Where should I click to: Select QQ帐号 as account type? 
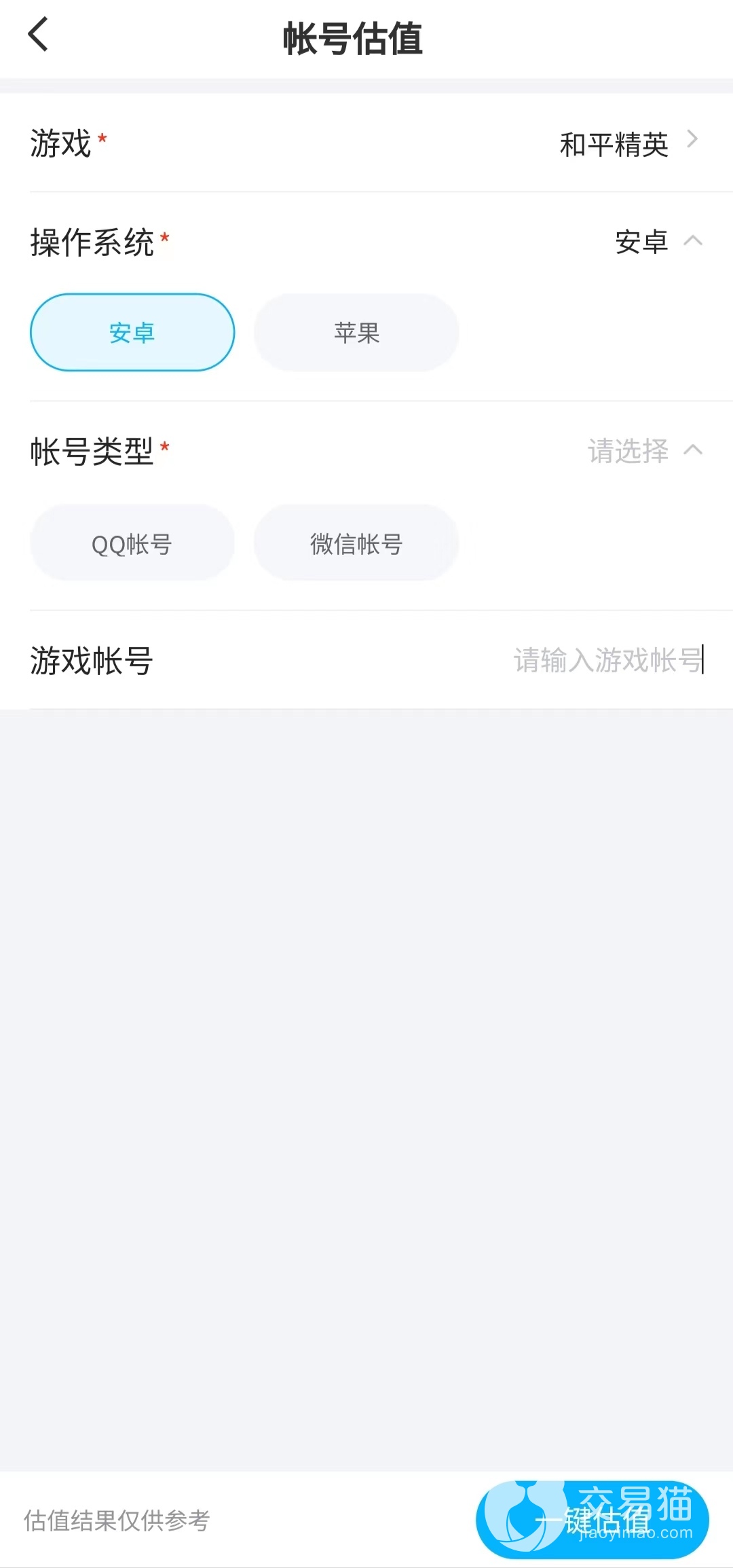click(132, 543)
